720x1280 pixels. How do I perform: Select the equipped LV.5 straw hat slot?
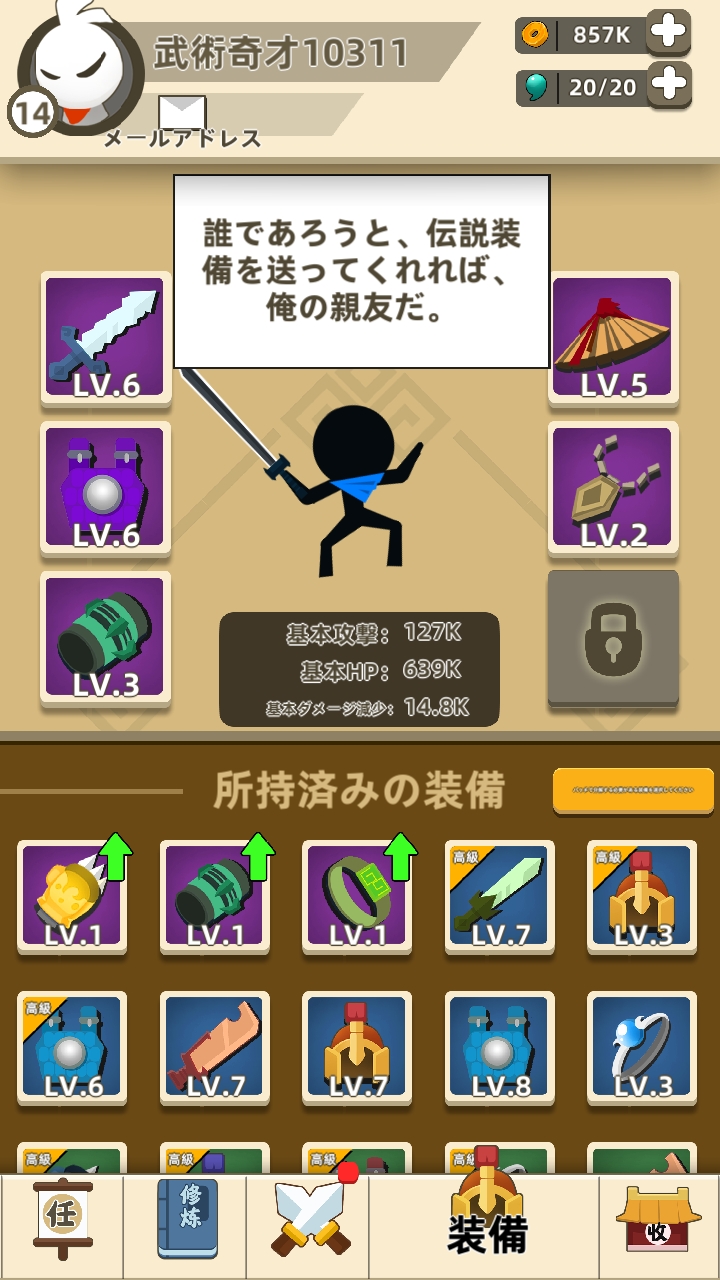click(x=613, y=338)
